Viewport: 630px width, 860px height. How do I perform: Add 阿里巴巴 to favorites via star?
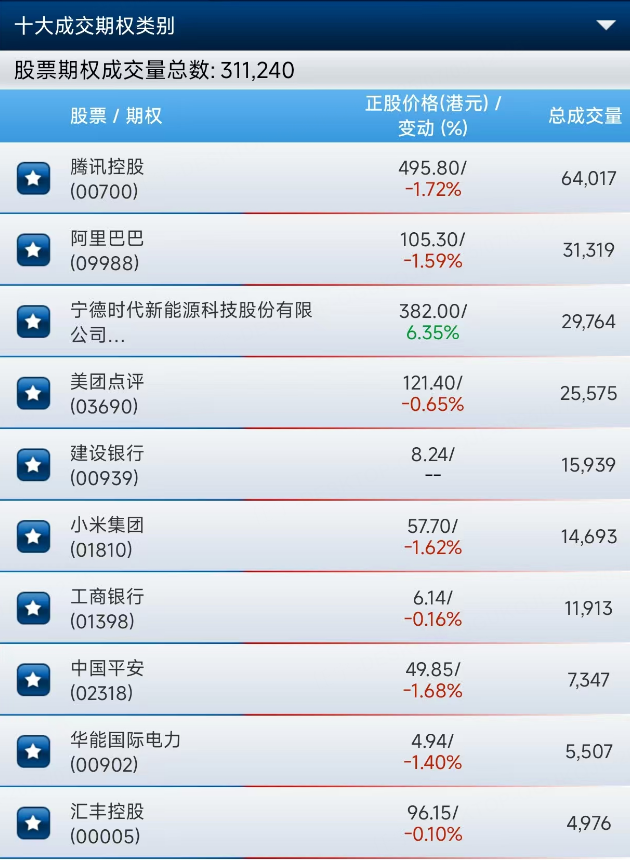pyautogui.click(x=33, y=250)
